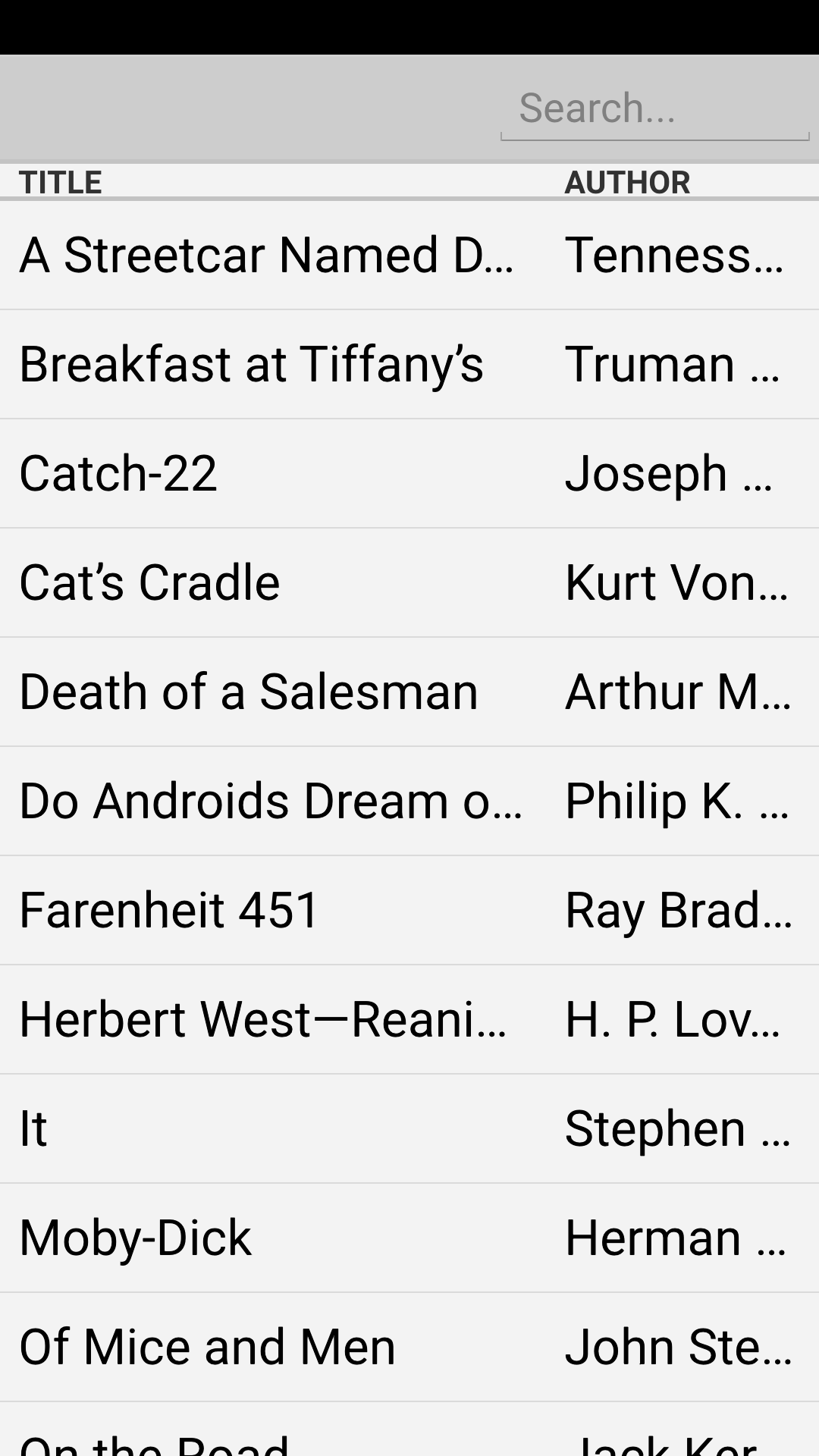This screenshot has height=1456, width=819.
Task: Tap the Search field
Action: click(x=654, y=108)
